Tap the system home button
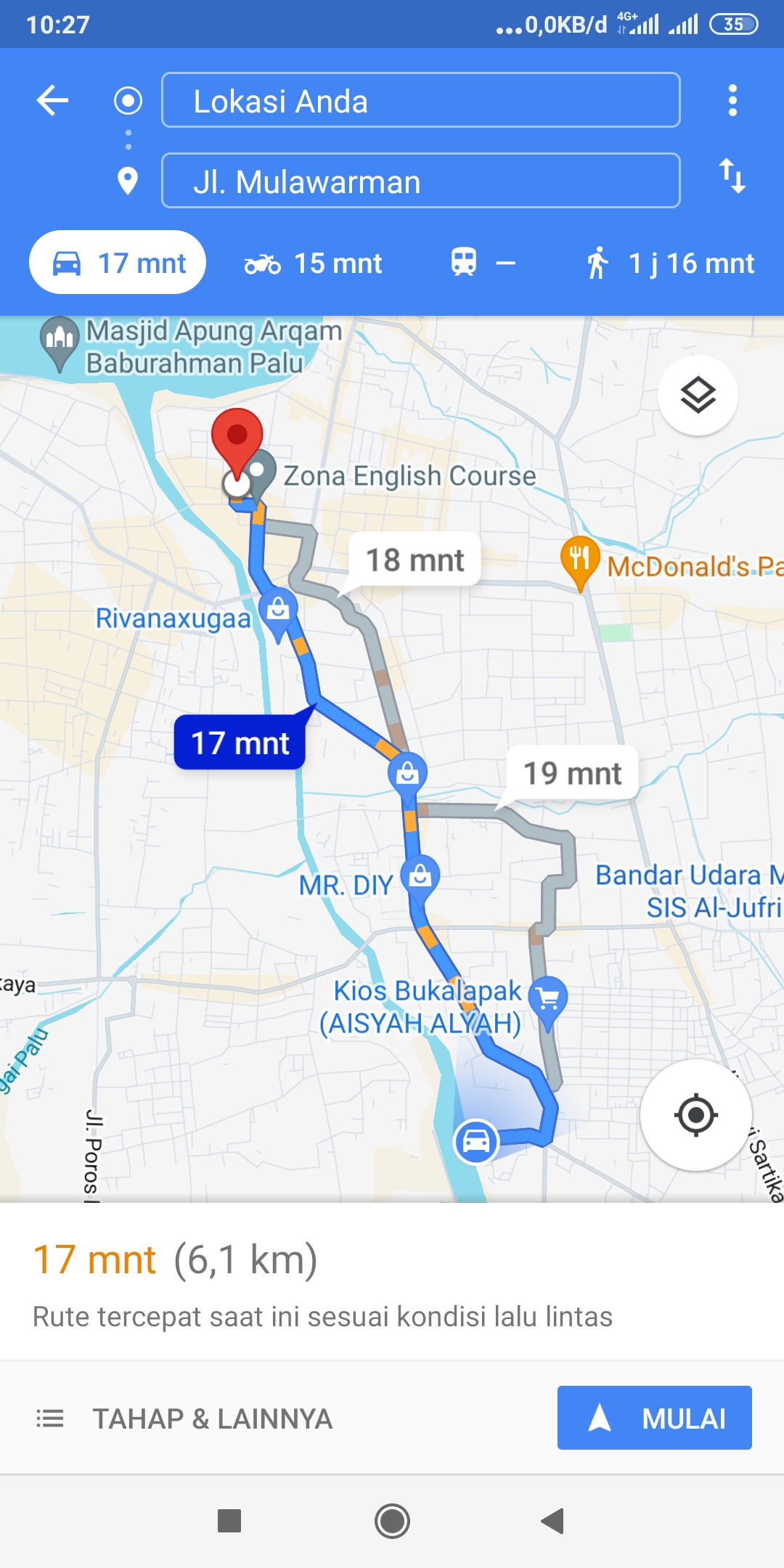 click(x=392, y=1521)
